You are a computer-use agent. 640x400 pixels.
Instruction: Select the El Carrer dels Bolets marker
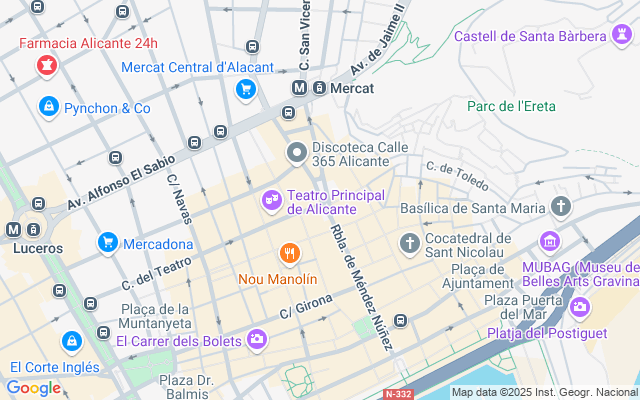pyautogui.click(x=257, y=339)
